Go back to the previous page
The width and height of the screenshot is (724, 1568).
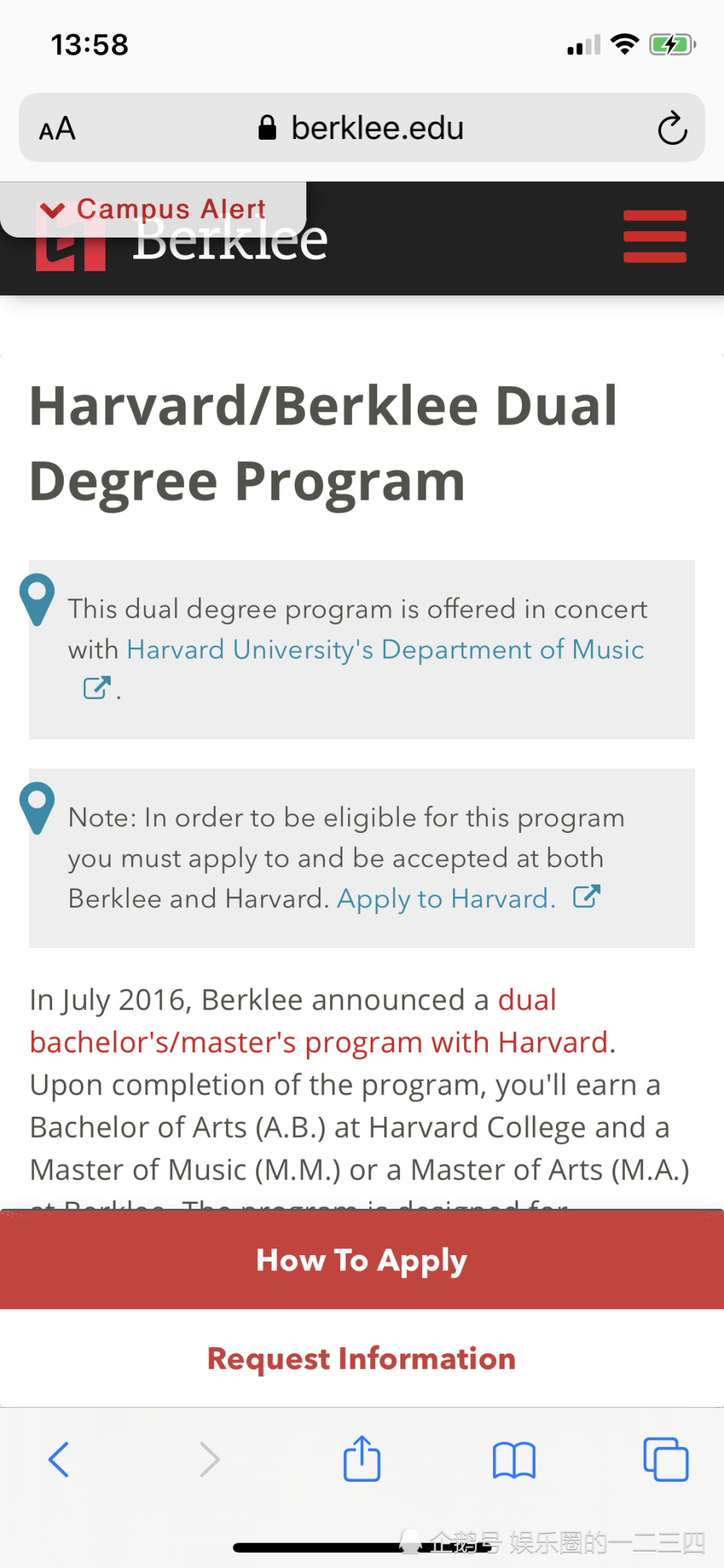point(59,1459)
